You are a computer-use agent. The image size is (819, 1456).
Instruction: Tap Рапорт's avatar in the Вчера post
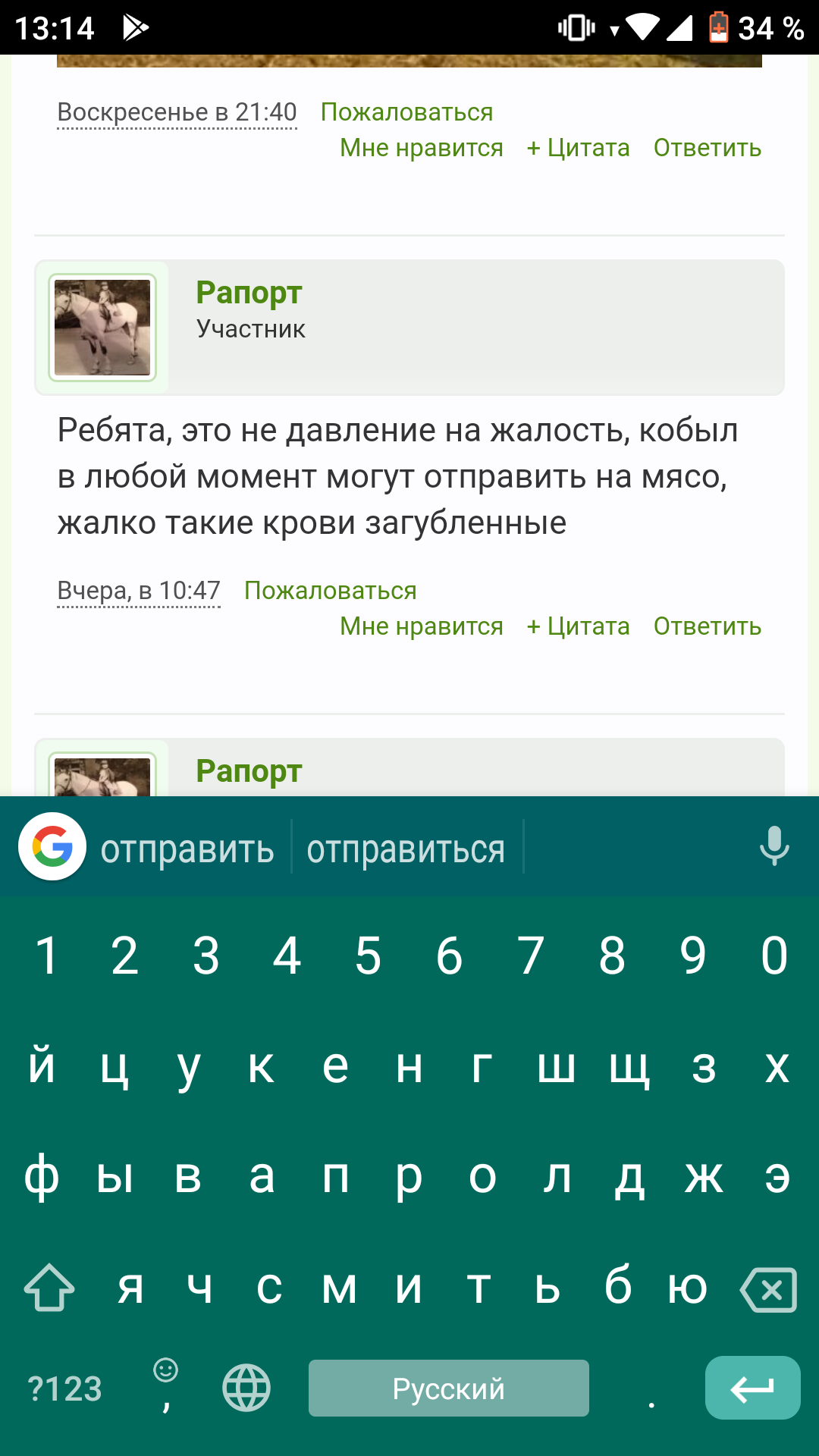pos(102,328)
